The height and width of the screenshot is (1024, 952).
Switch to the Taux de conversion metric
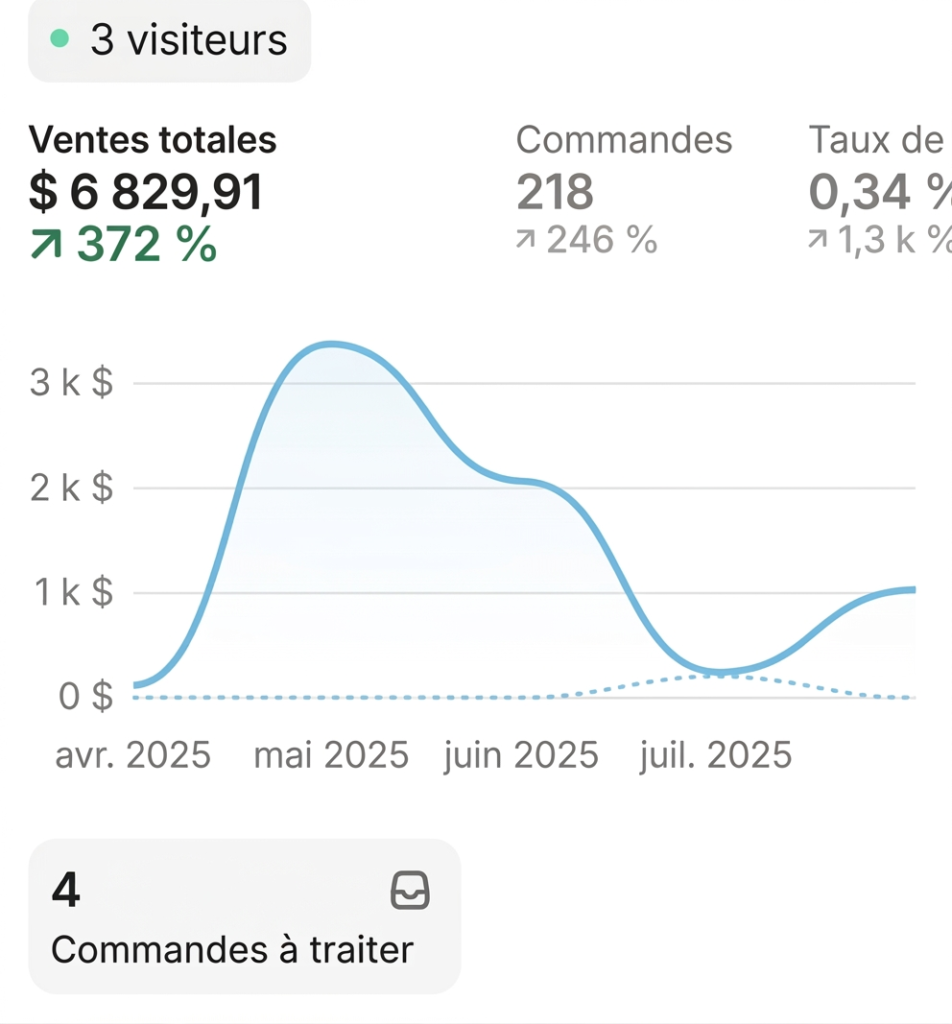pyautogui.click(x=880, y=189)
